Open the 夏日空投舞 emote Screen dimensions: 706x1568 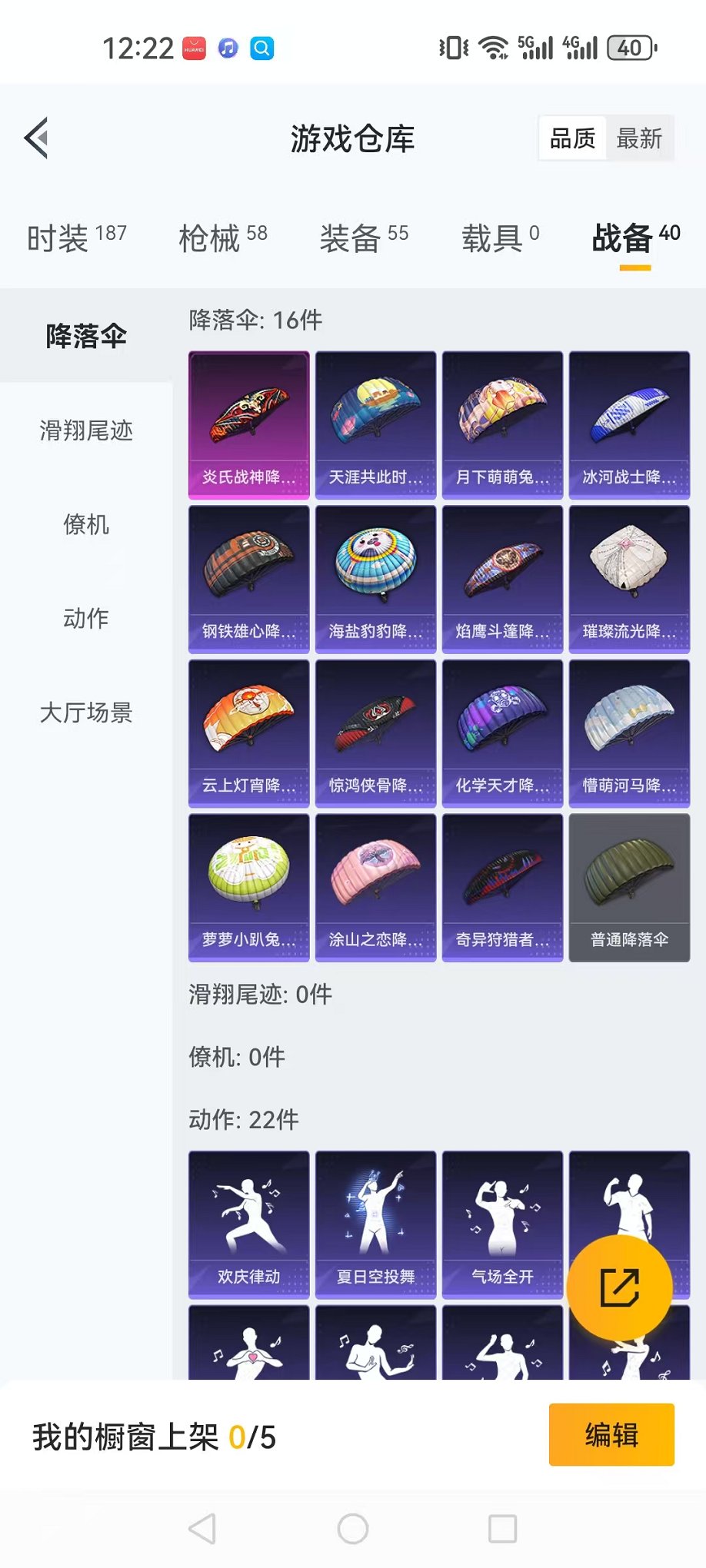(x=376, y=1224)
